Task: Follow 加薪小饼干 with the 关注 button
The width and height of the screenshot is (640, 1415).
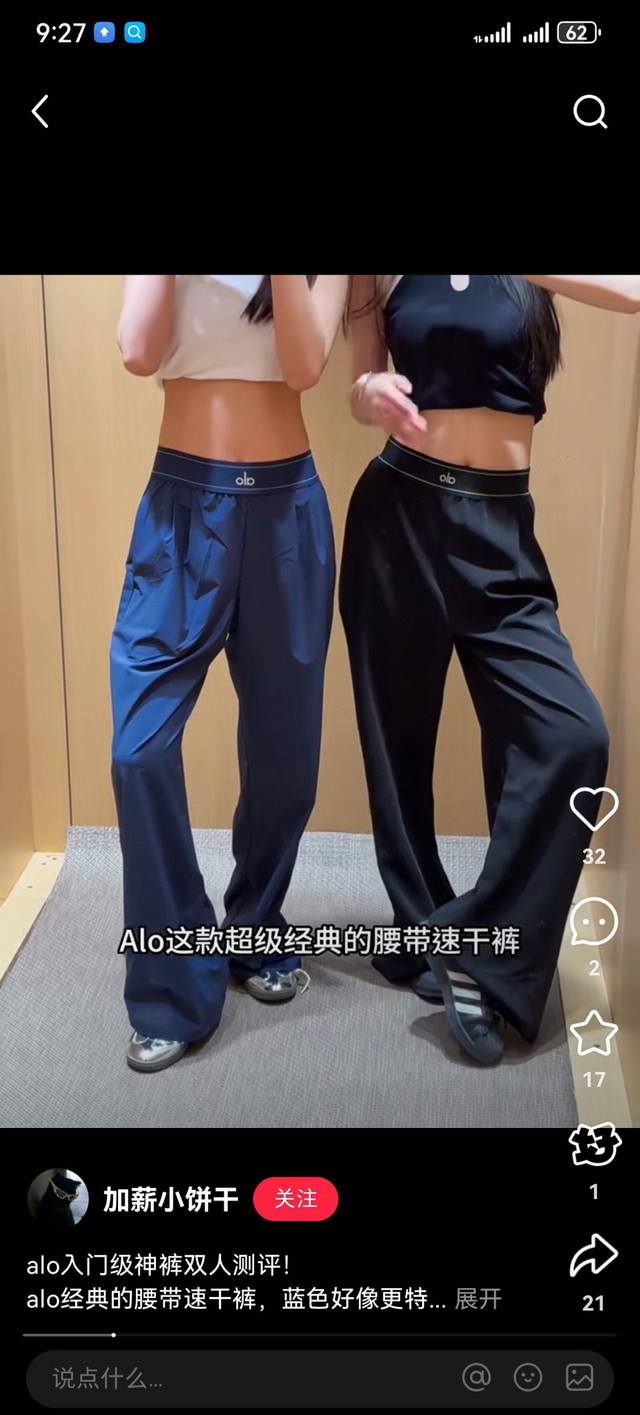Action: pos(295,1199)
